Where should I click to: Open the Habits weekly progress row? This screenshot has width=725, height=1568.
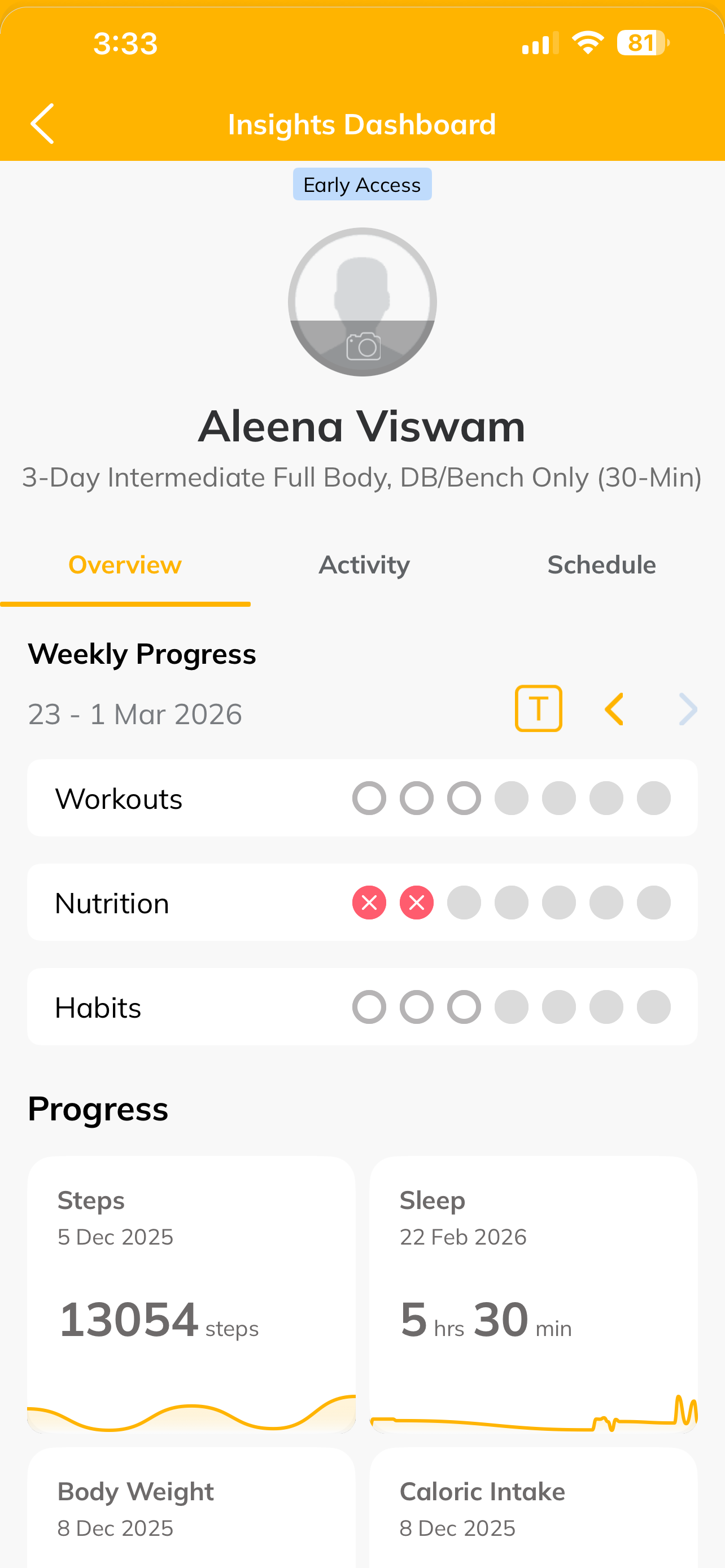coord(362,1008)
